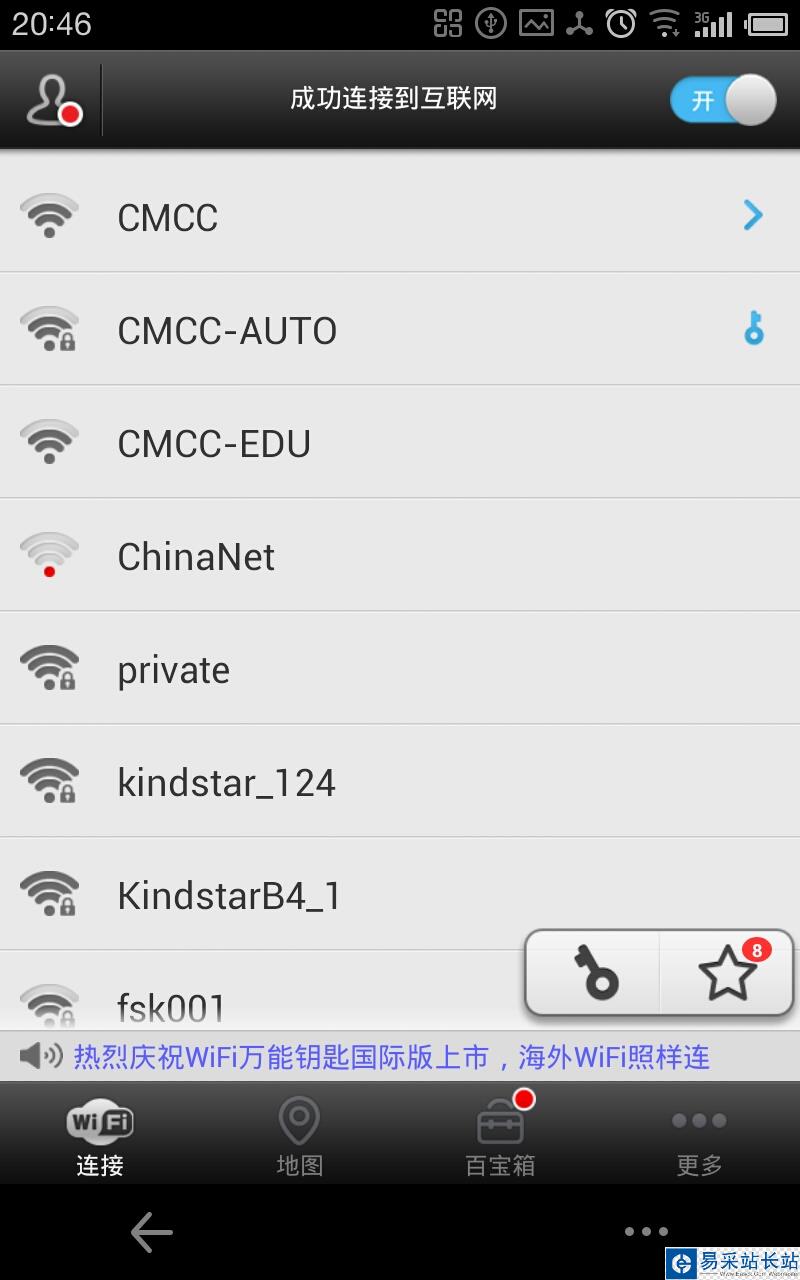800x1280 pixels.
Task: Open the WiFi international version announcement
Action: 390,1056
